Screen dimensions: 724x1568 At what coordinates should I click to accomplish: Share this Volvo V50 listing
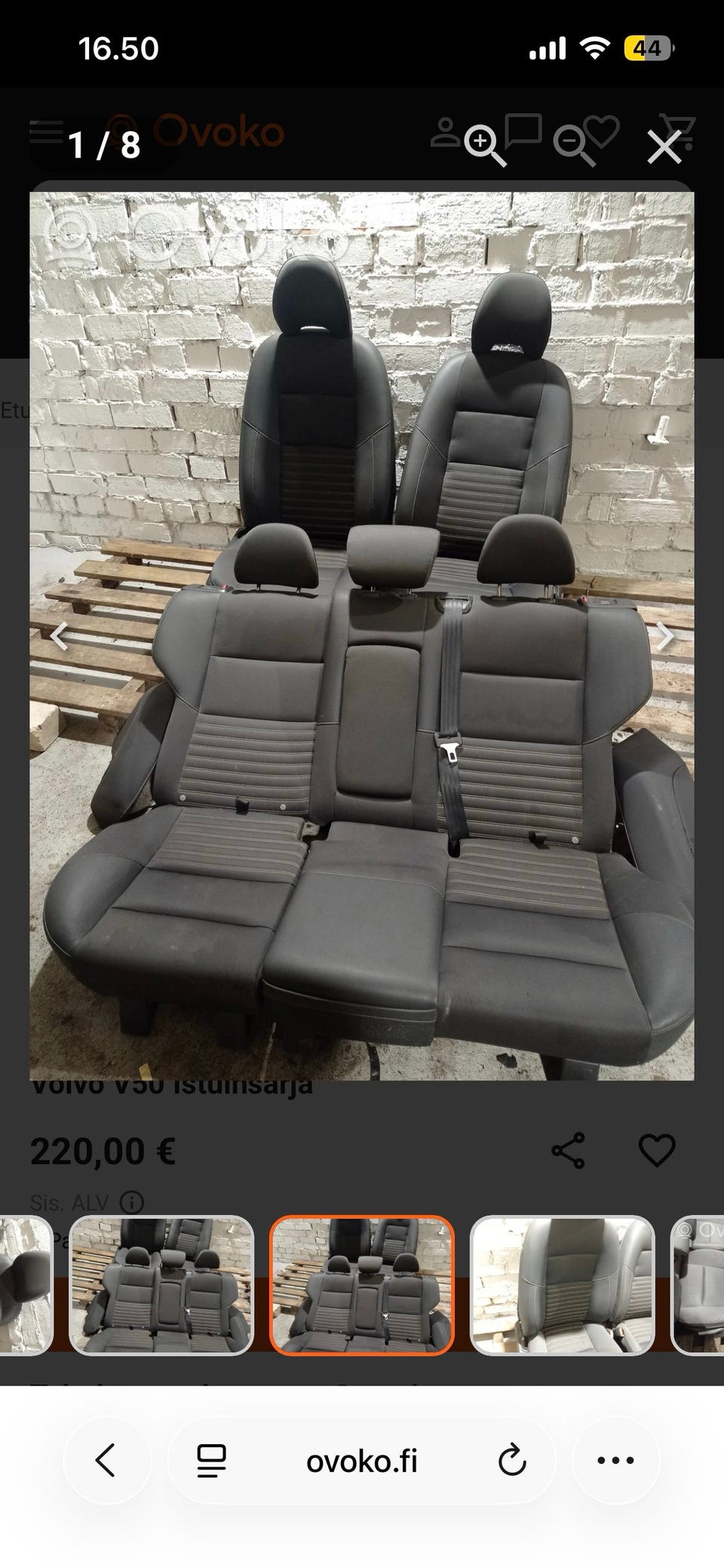click(x=568, y=1151)
